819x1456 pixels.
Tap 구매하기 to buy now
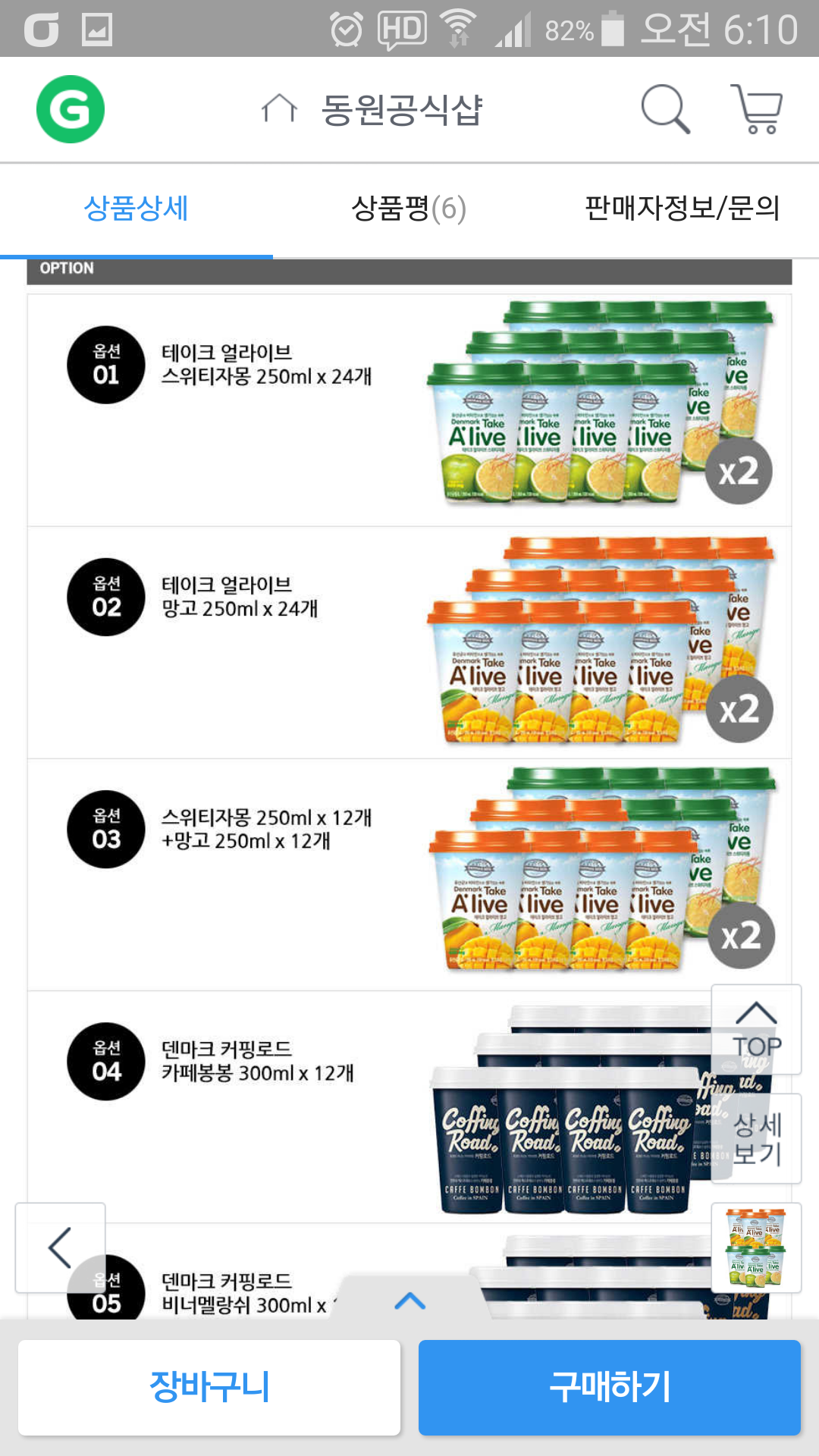(610, 1387)
